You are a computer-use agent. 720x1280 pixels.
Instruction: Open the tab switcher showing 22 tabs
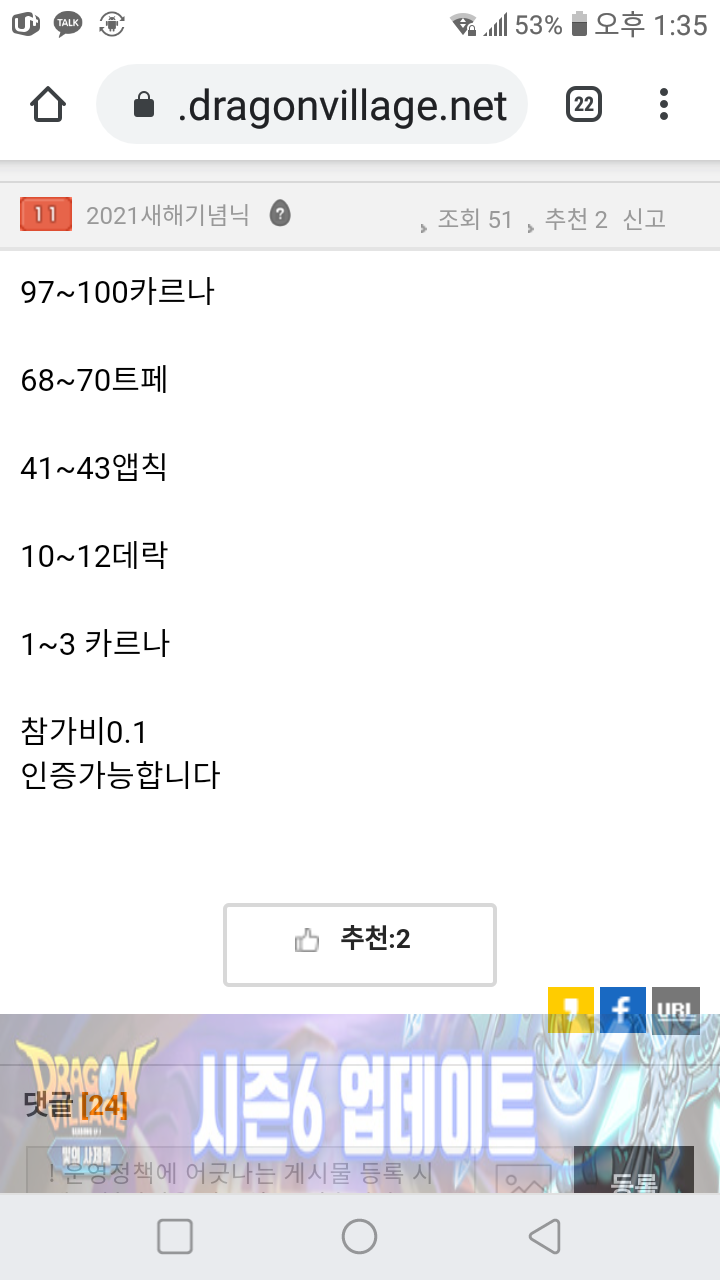click(x=584, y=105)
